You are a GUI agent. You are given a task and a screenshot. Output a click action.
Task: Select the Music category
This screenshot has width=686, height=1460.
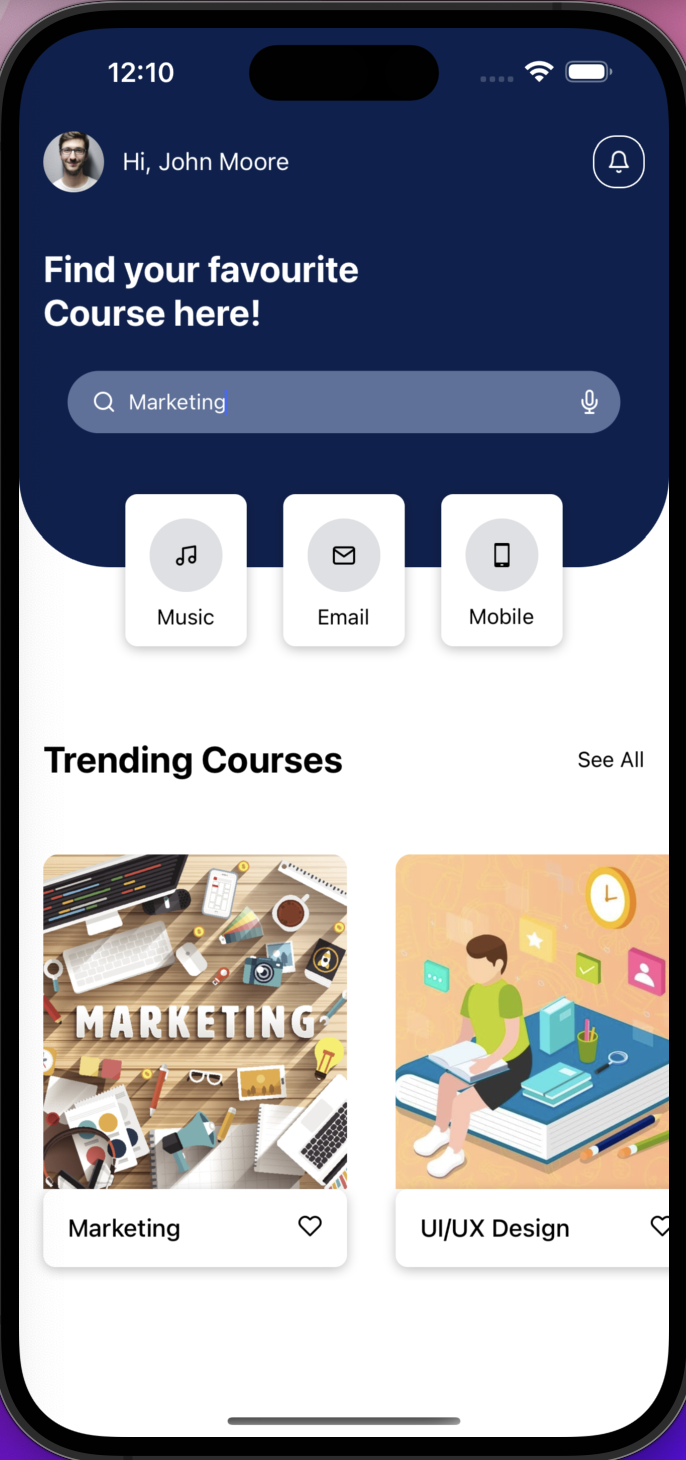(x=186, y=570)
